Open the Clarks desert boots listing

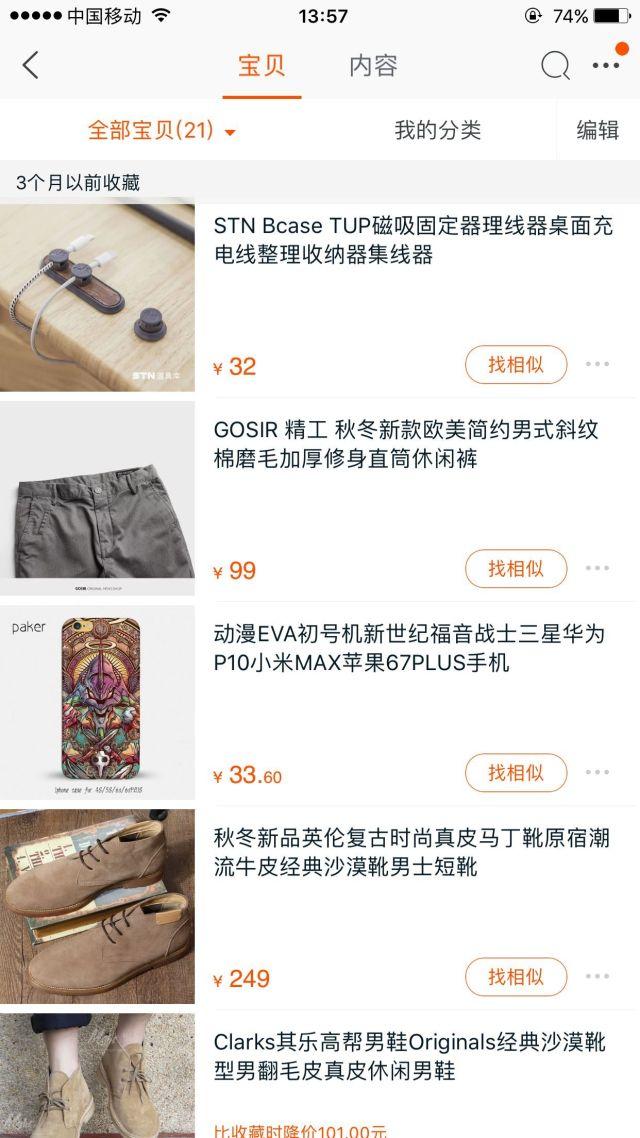[408, 1057]
